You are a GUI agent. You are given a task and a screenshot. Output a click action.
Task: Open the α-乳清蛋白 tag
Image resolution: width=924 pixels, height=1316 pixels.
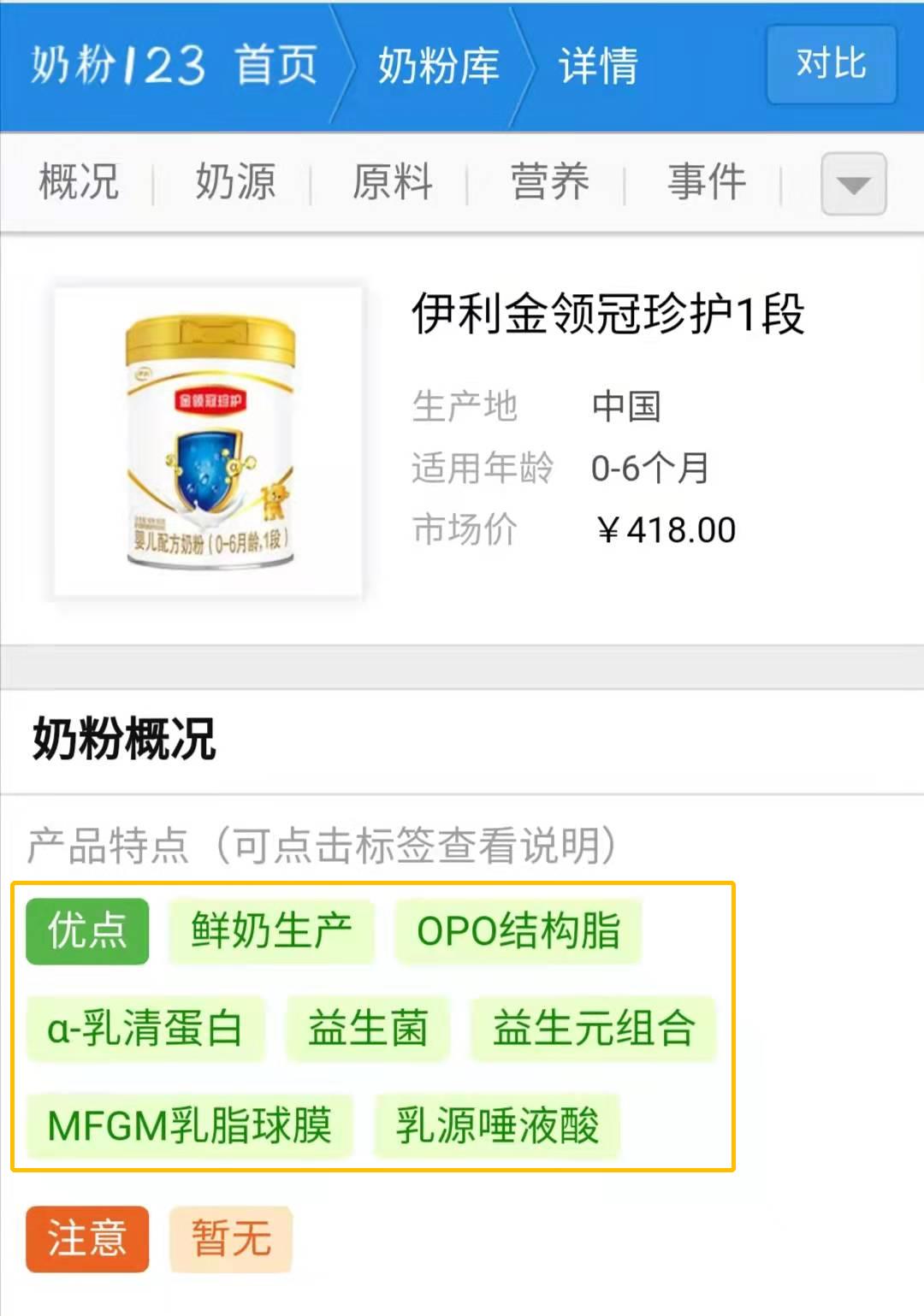[x=145, y=1028]
